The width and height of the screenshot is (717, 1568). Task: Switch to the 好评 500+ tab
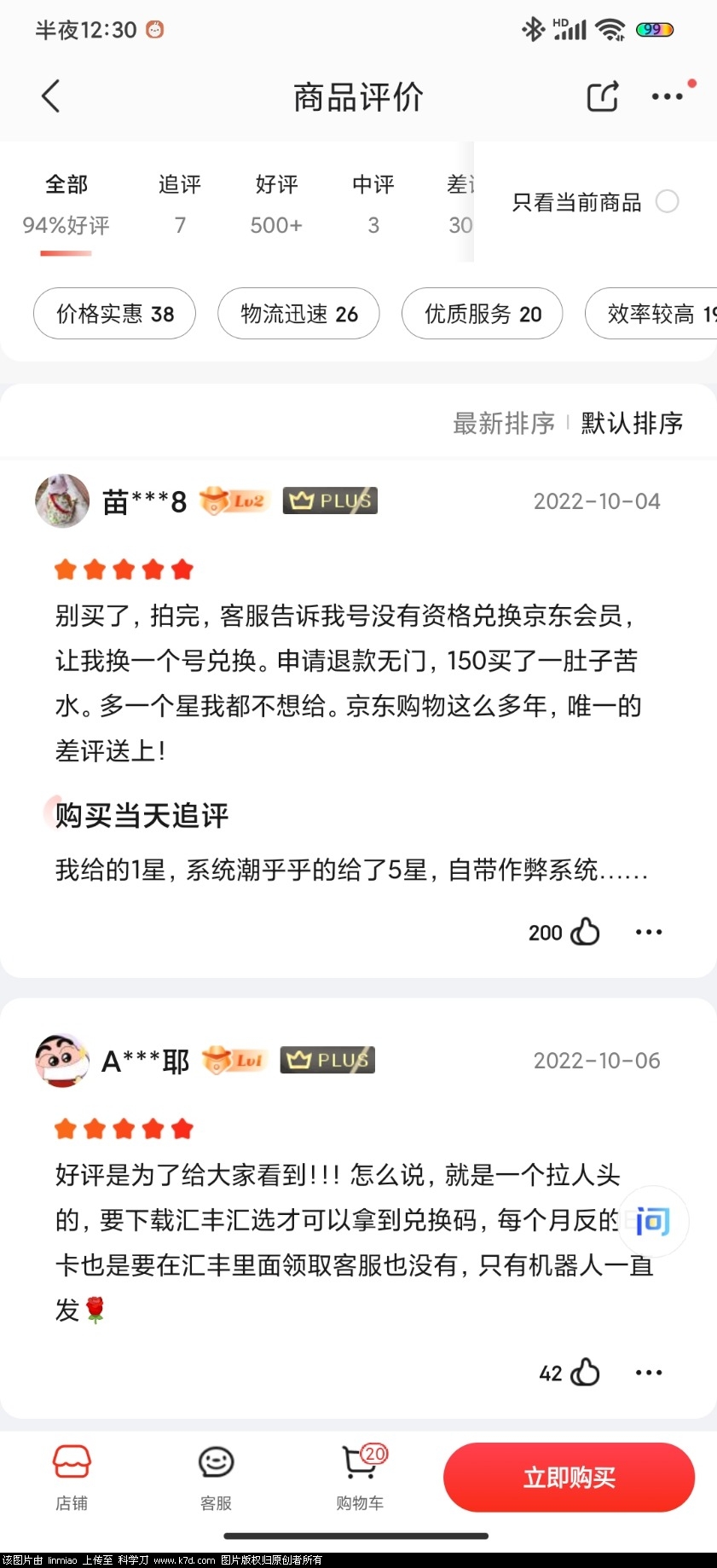pyautogui.click(x=275, y=202)
